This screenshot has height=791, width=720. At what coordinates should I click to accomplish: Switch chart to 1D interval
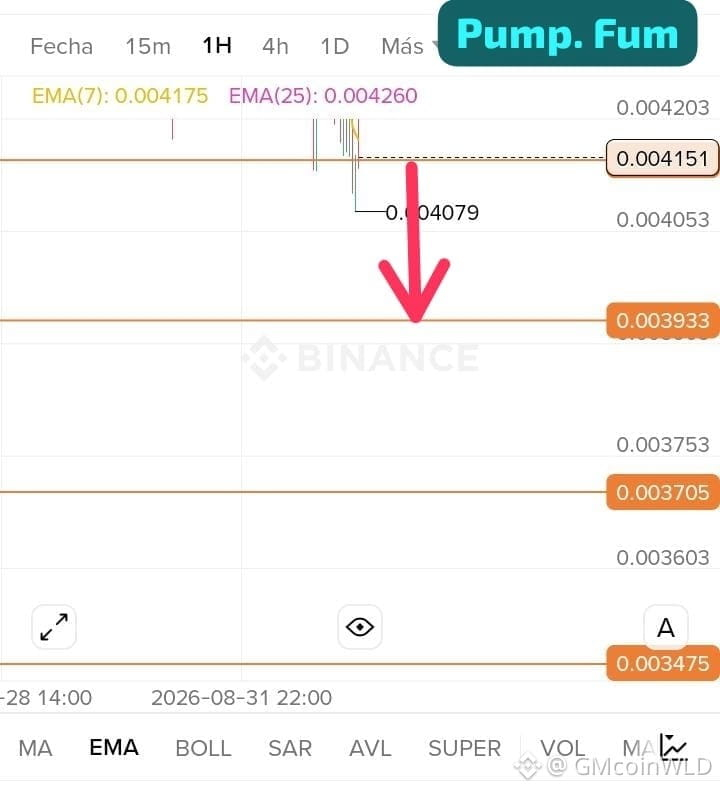(335, 46)
